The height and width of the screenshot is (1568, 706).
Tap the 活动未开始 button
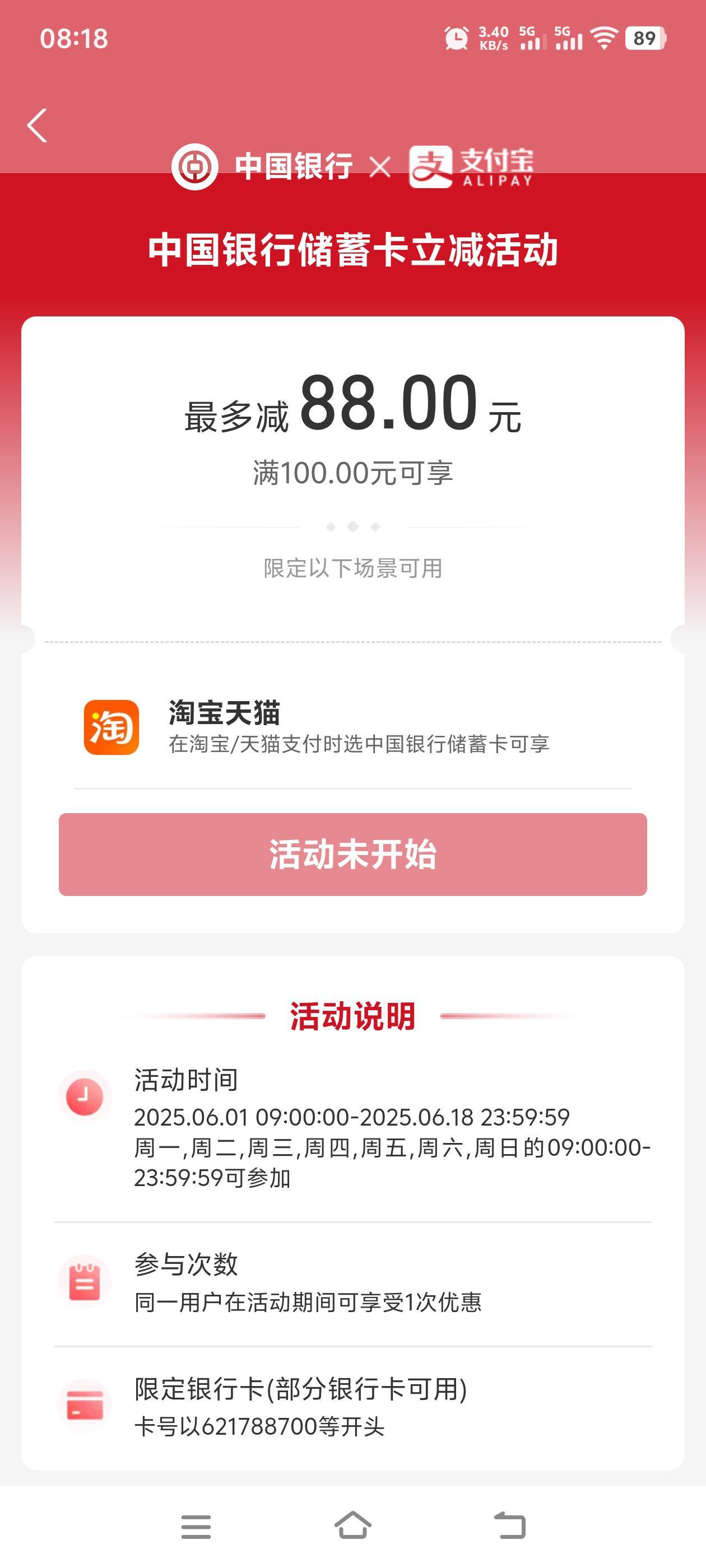point(352,854)
